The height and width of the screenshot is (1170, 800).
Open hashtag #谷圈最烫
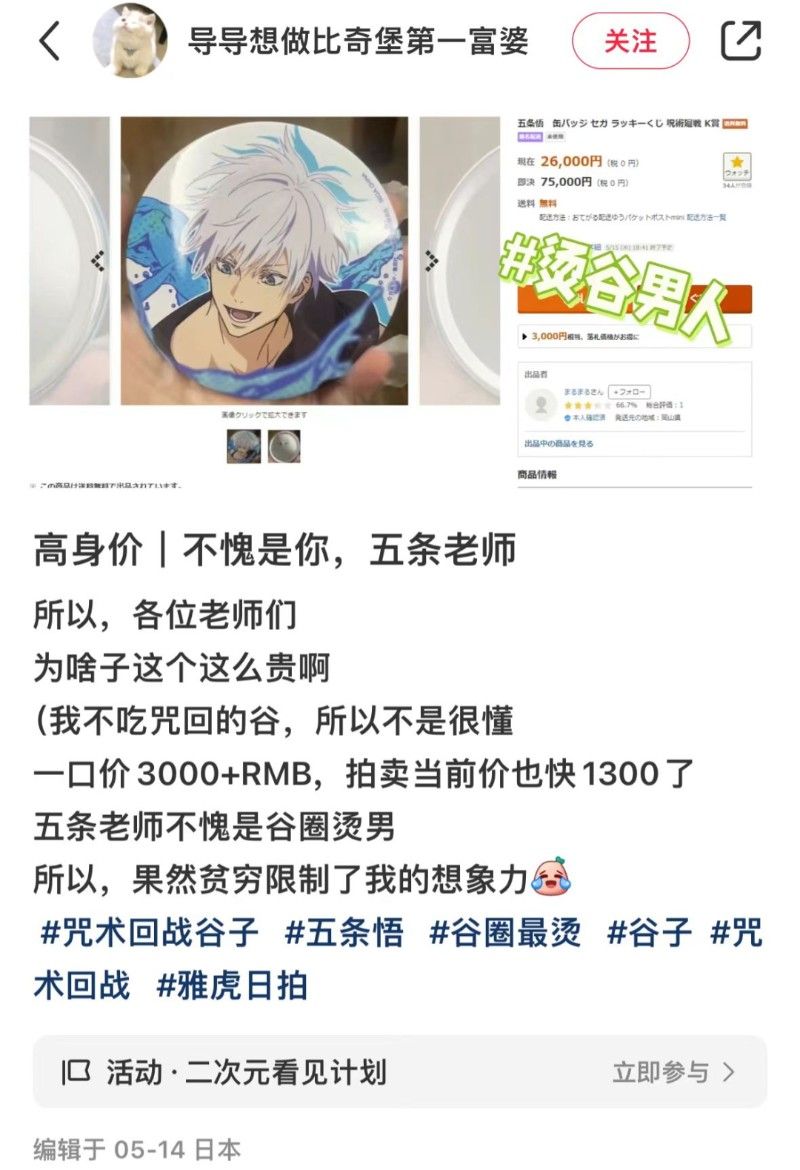(505, 933)
